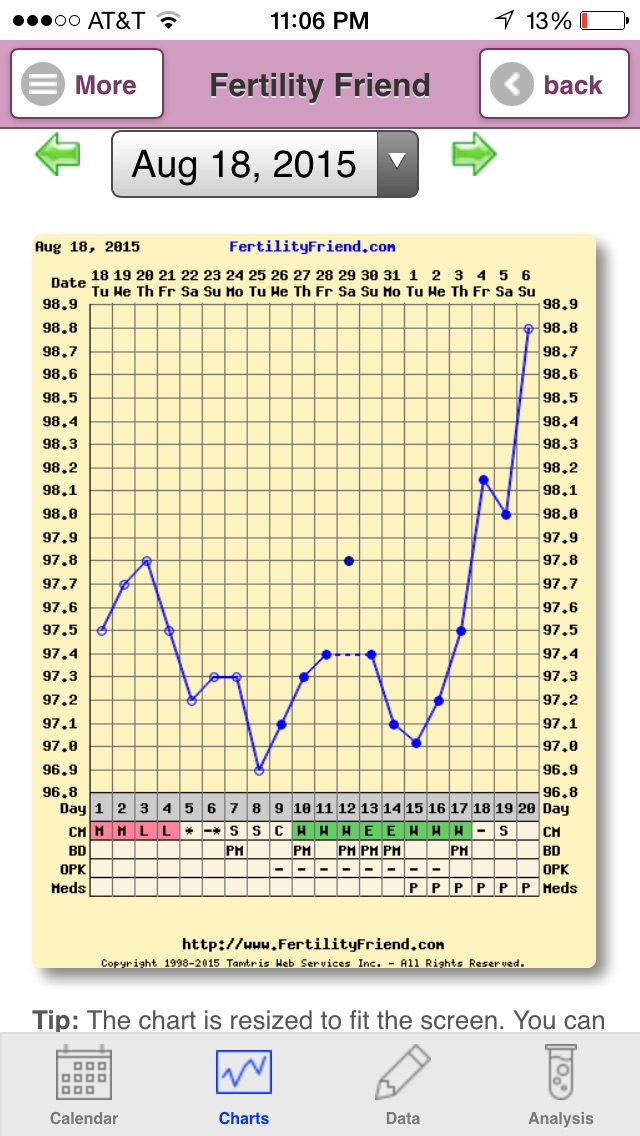This screenshot has width=640, height=1136.
Task: Open the More menu
Action: coord(86,84)
